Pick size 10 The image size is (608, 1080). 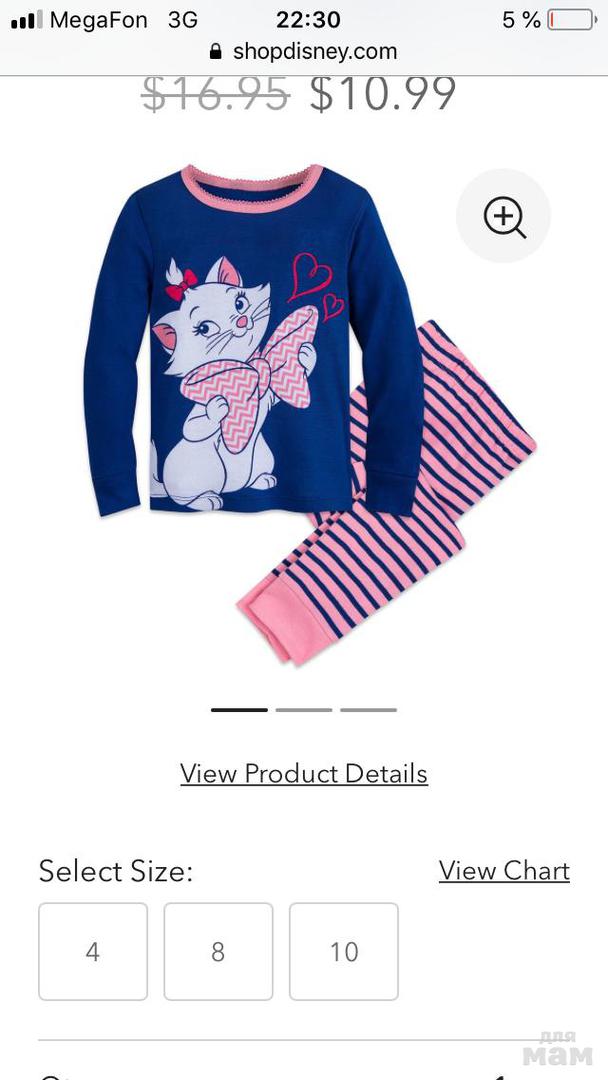[344, 951]
